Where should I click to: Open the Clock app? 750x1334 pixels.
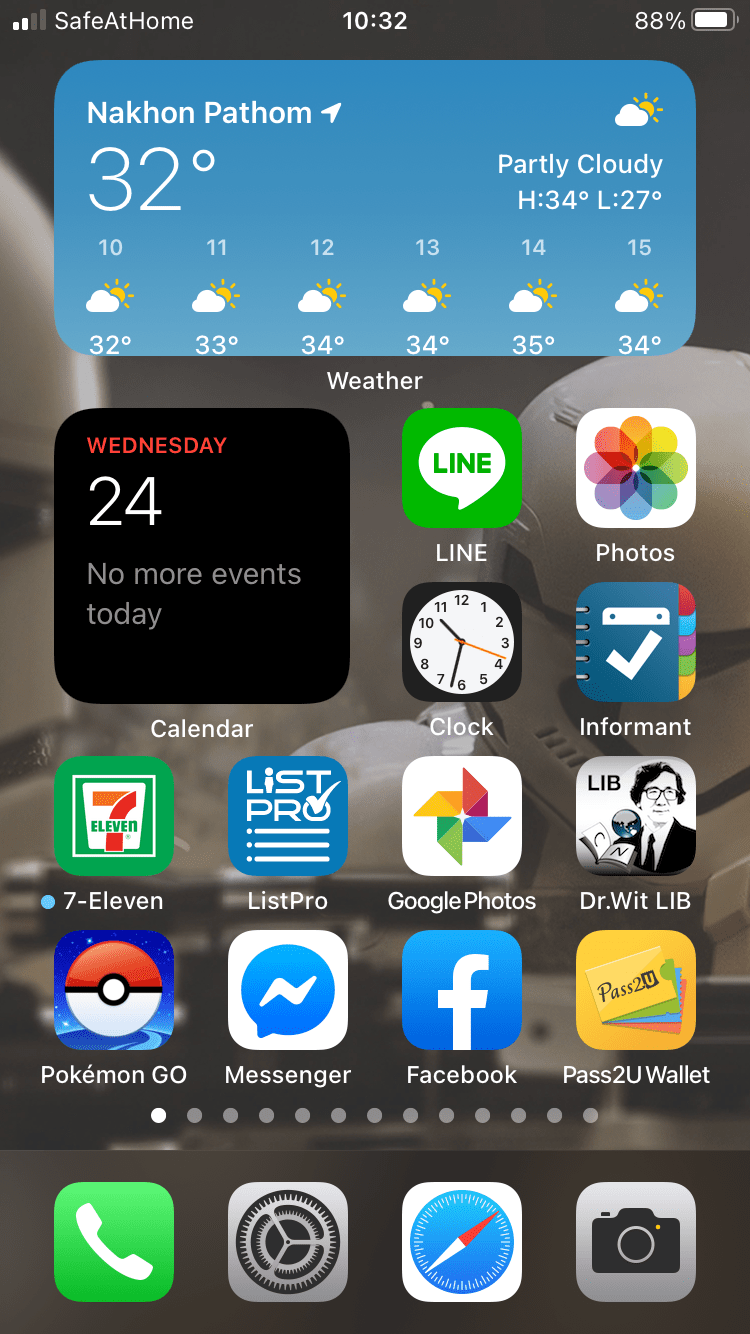(x=461, y=642)
